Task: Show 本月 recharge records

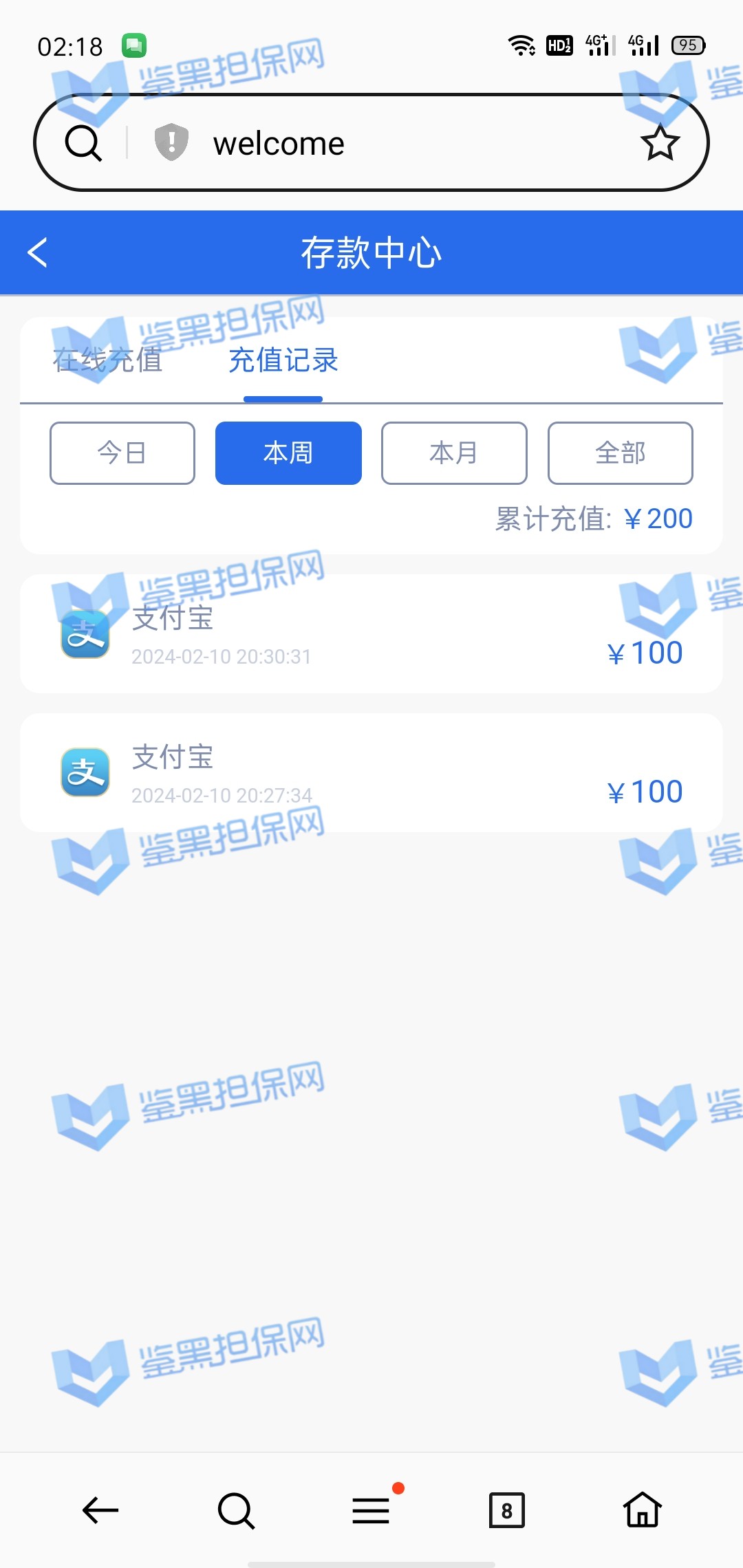Action: click(x=454, y=453)
